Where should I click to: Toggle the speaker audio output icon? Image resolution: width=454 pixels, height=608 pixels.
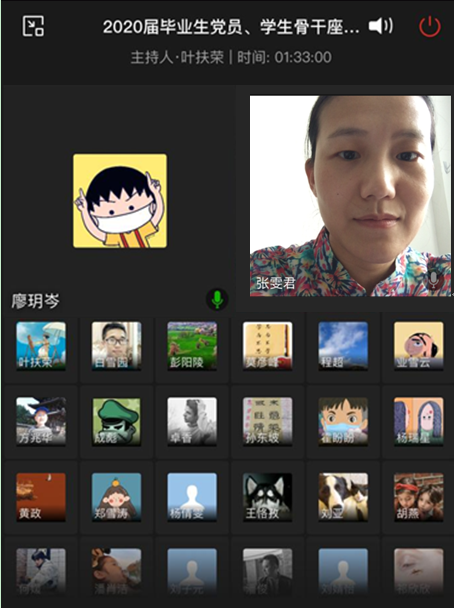381,26
